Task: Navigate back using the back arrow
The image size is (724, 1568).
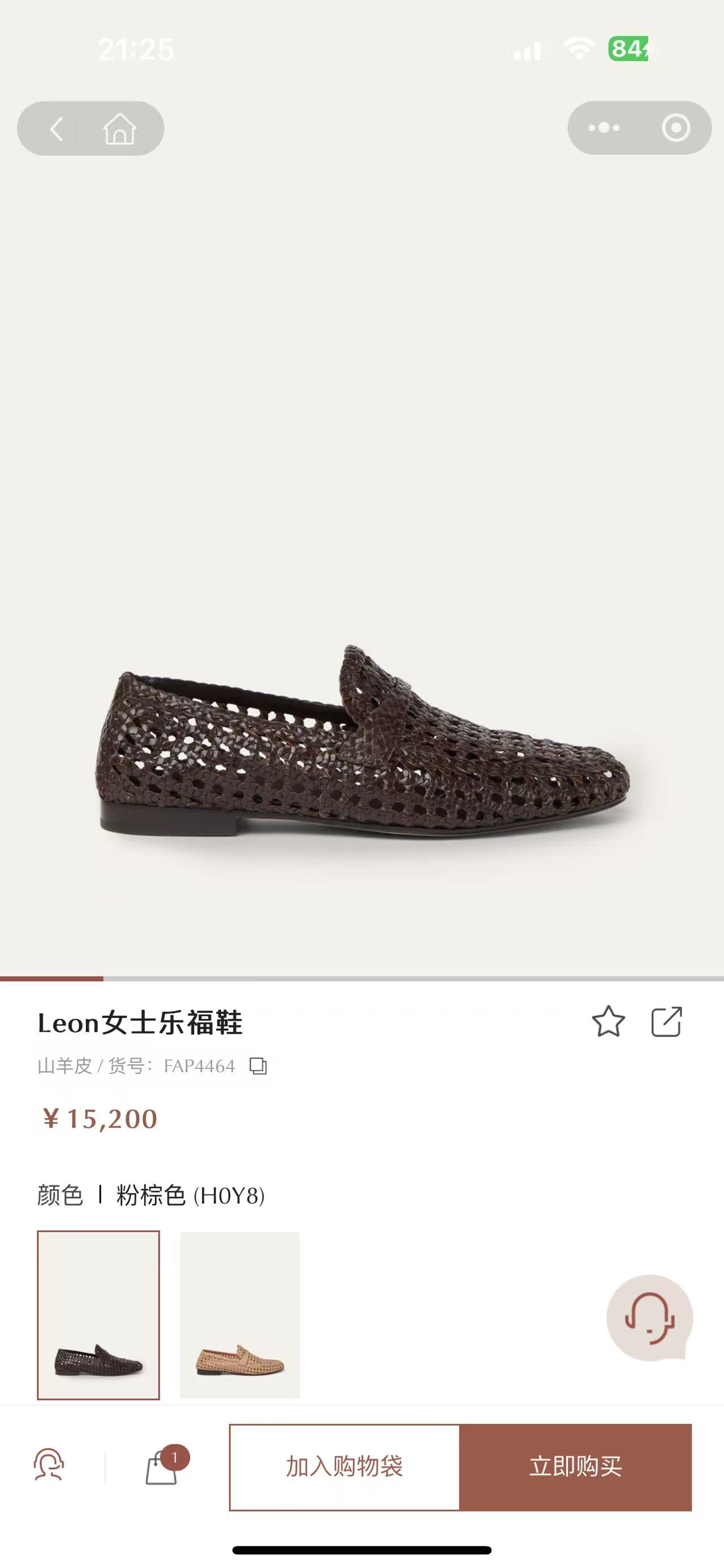Action: coord(58,129)
